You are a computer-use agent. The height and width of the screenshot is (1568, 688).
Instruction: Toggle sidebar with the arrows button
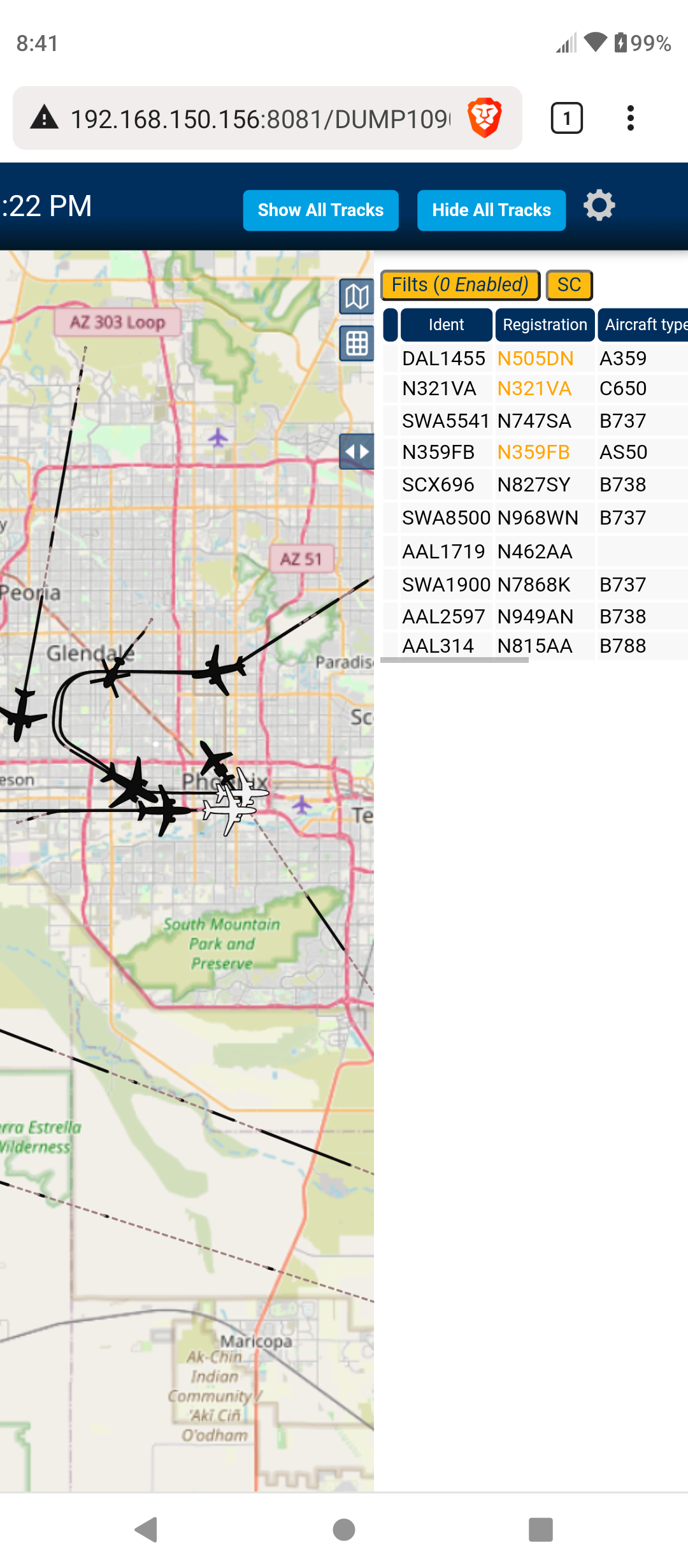[x=357, y=452]
